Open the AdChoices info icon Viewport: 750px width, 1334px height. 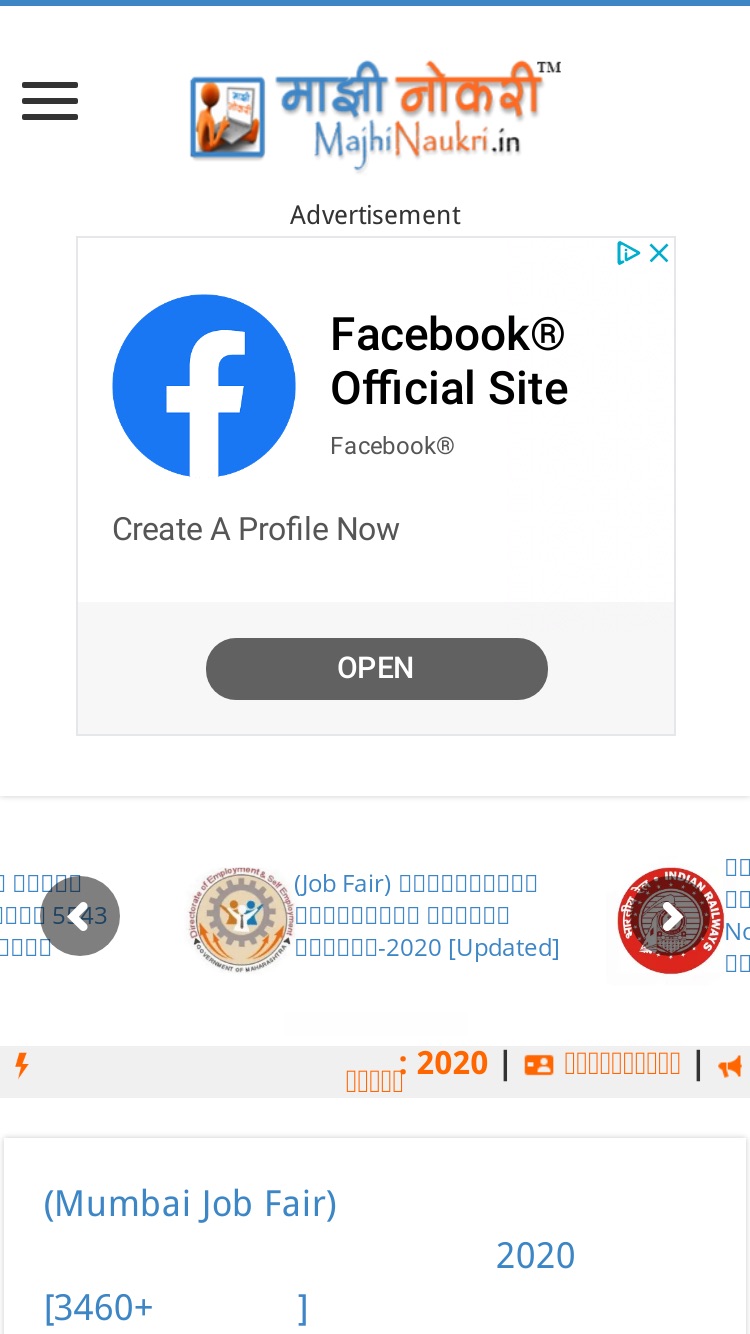(629, 253)
